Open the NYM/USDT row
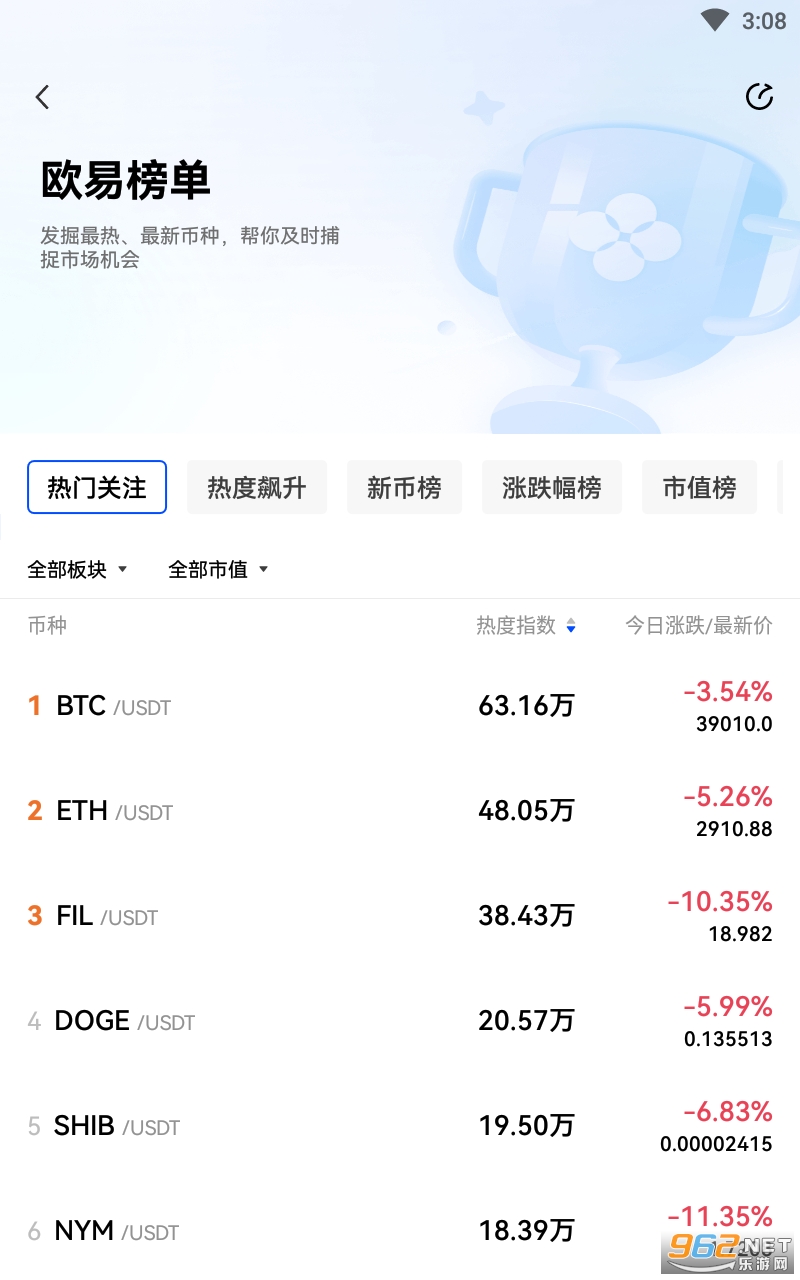Screen dimensions: 800x1280 (400, 1229)
